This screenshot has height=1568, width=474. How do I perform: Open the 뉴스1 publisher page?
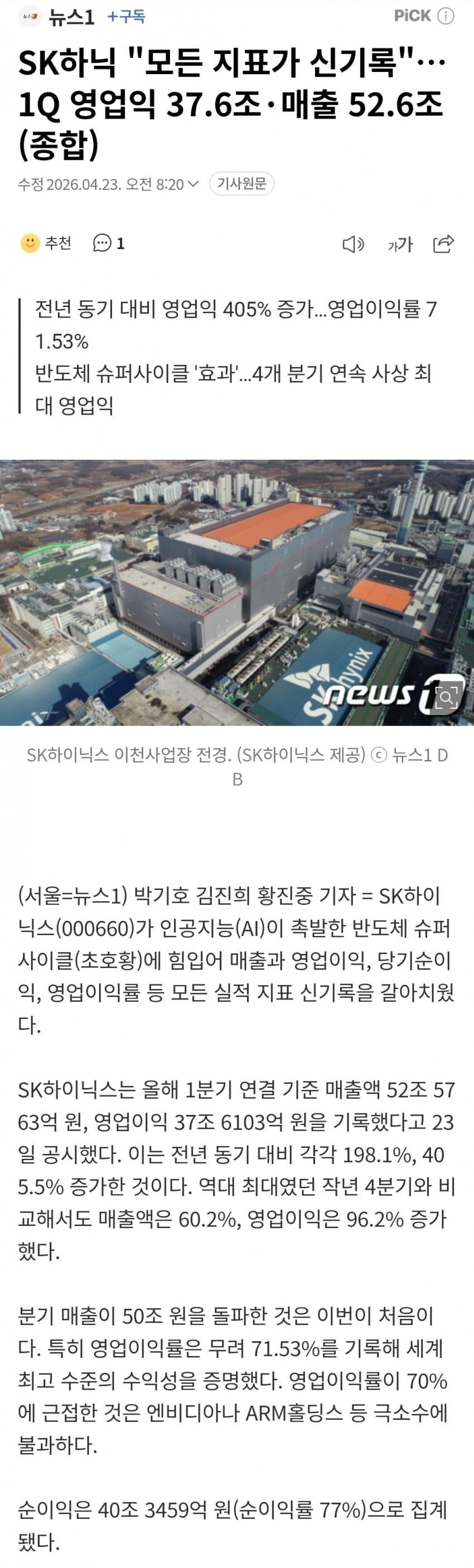(70, 16)
